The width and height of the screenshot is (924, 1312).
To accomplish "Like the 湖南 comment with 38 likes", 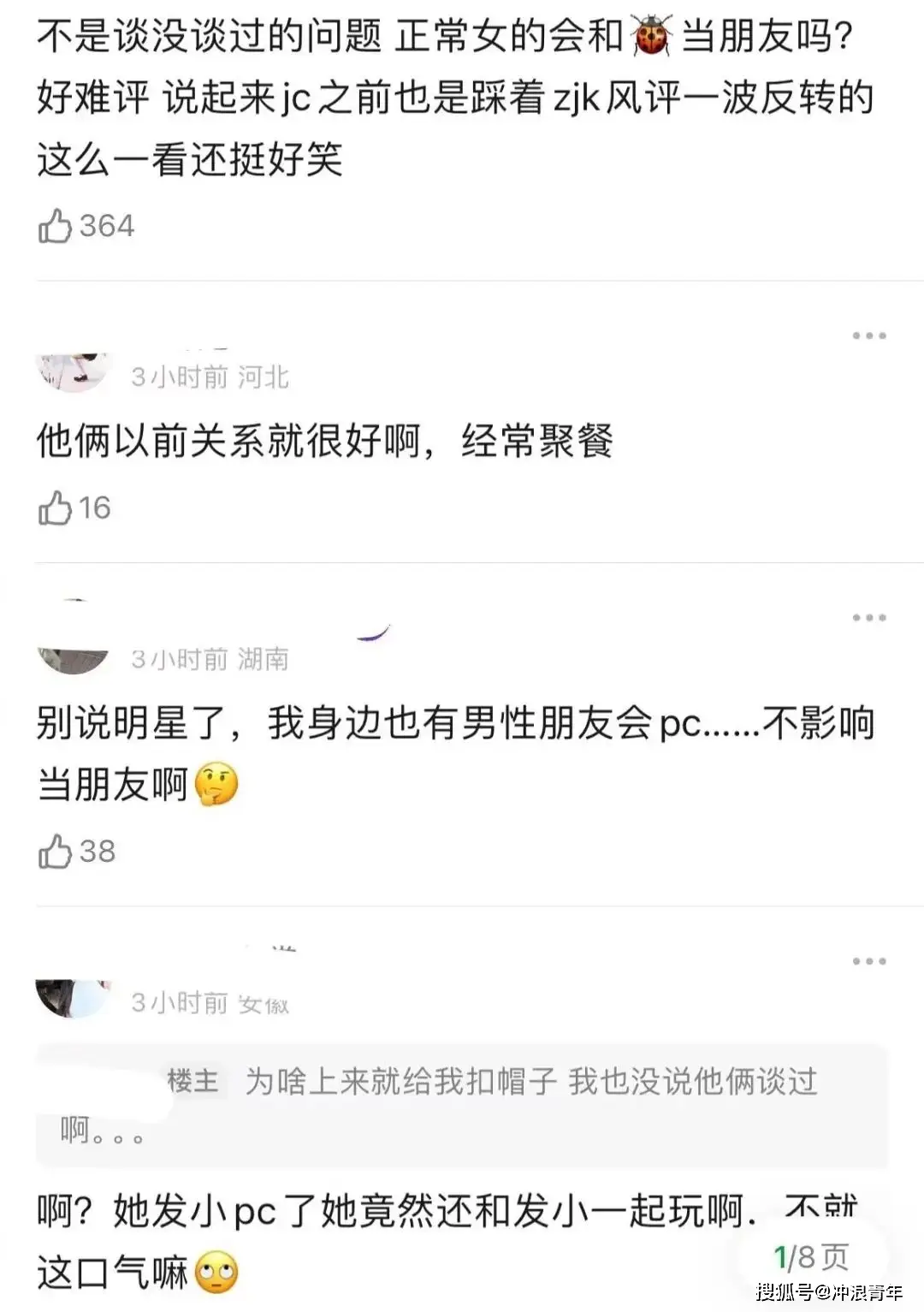I will coord(56,852).
